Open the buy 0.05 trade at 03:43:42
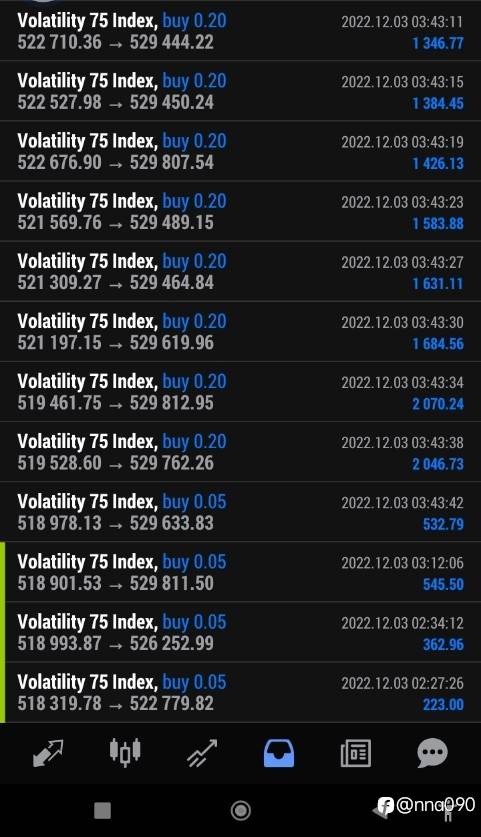481x837 pixels. tap(240, 512)
